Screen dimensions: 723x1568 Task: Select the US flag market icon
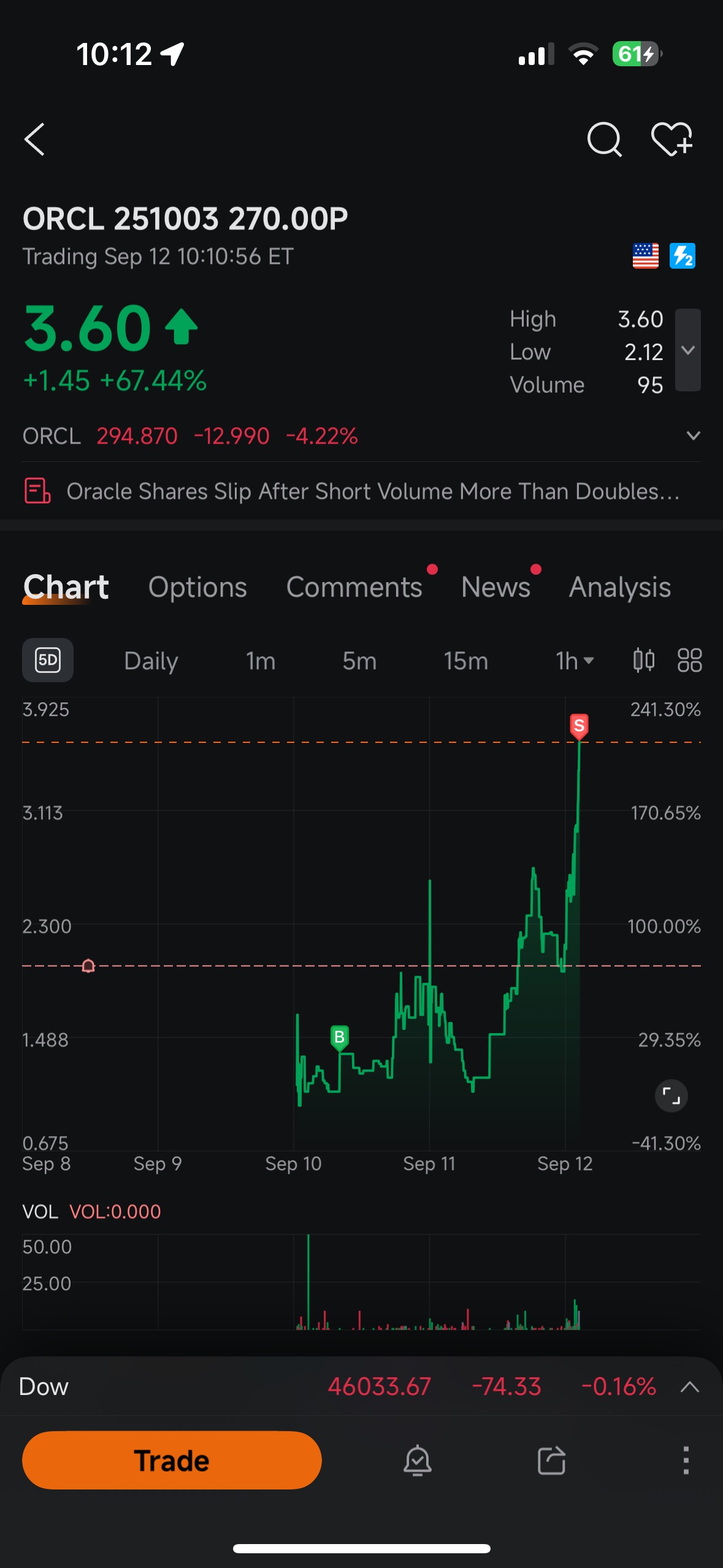(x=645, y=256)
